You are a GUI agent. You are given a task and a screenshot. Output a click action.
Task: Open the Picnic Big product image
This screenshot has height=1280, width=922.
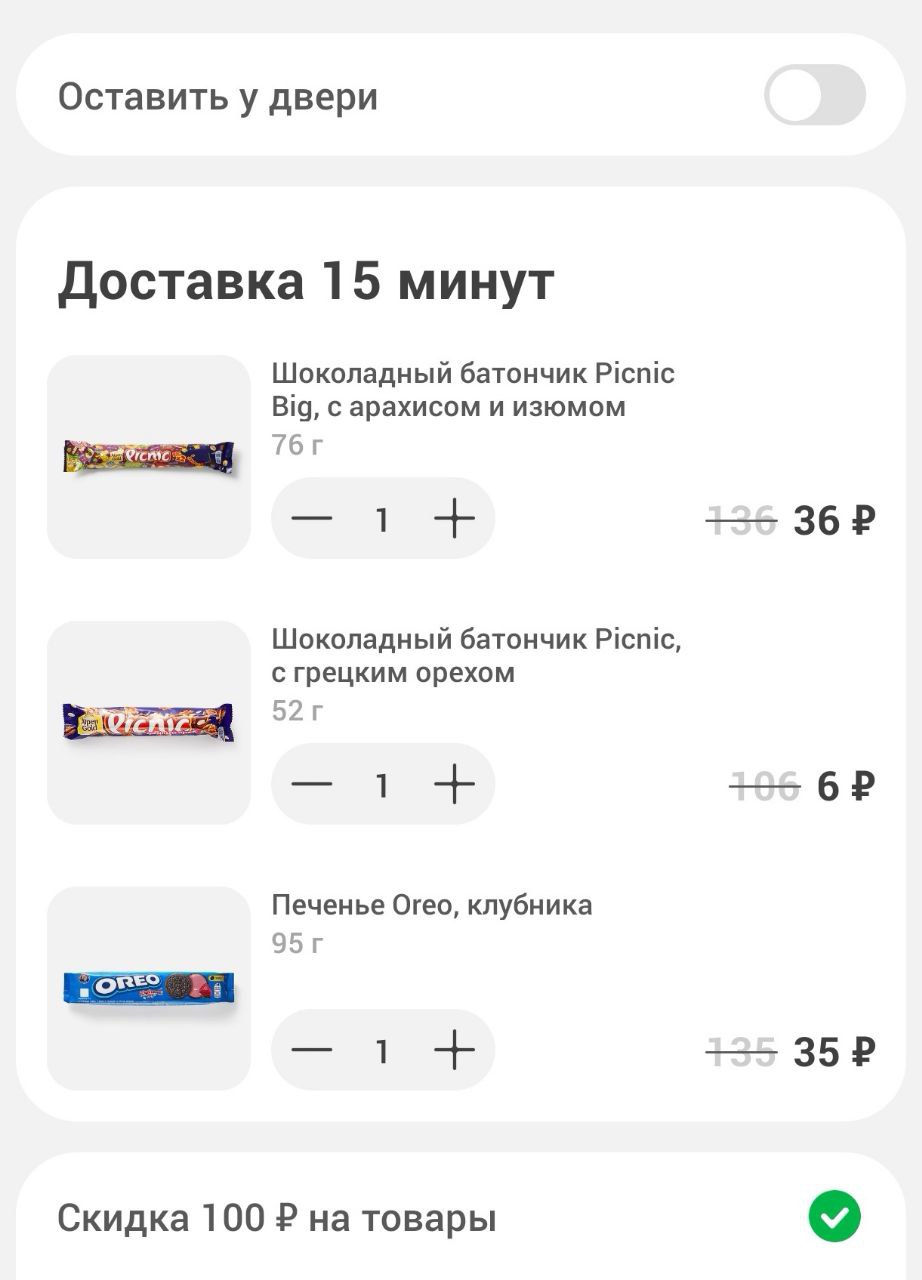click(149, 457)
